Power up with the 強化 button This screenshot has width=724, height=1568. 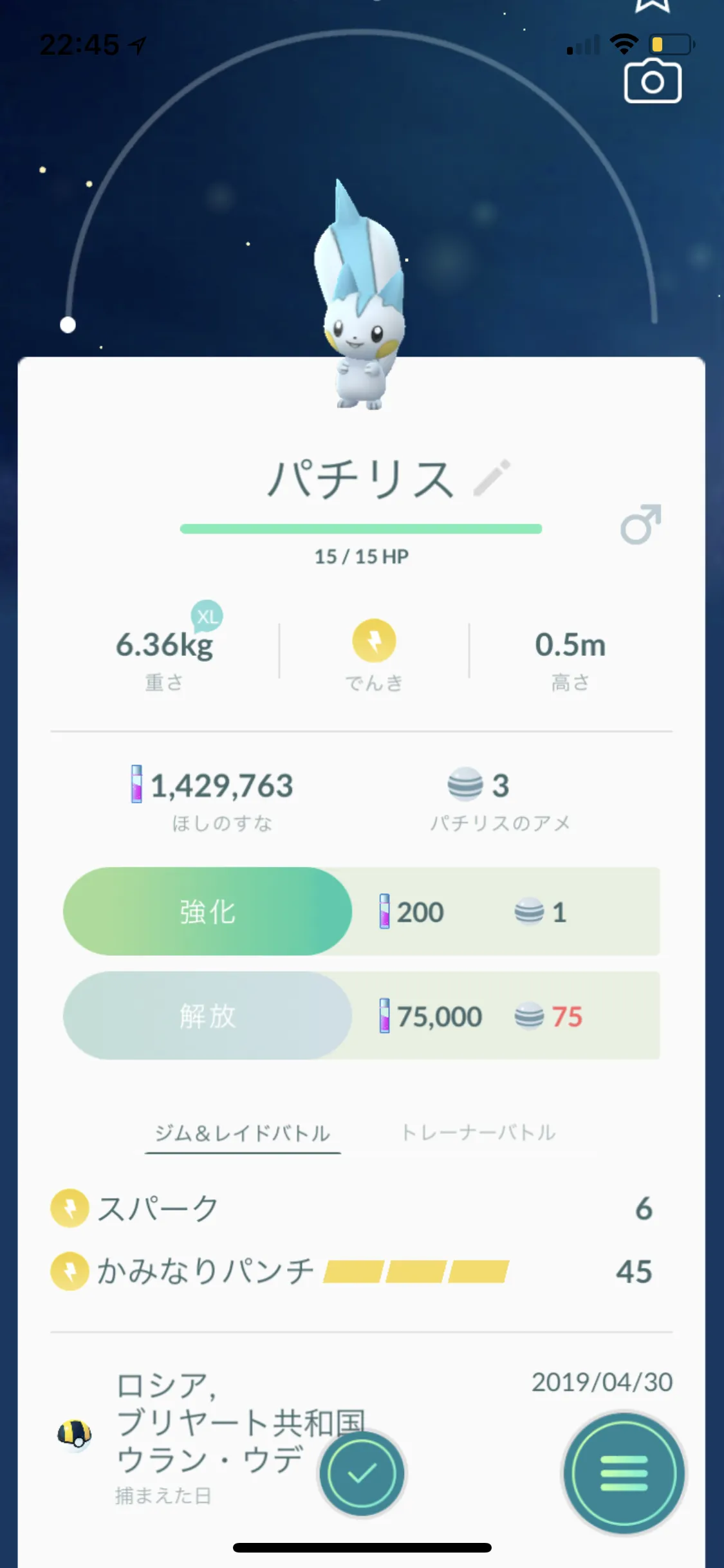click(207, 911)
